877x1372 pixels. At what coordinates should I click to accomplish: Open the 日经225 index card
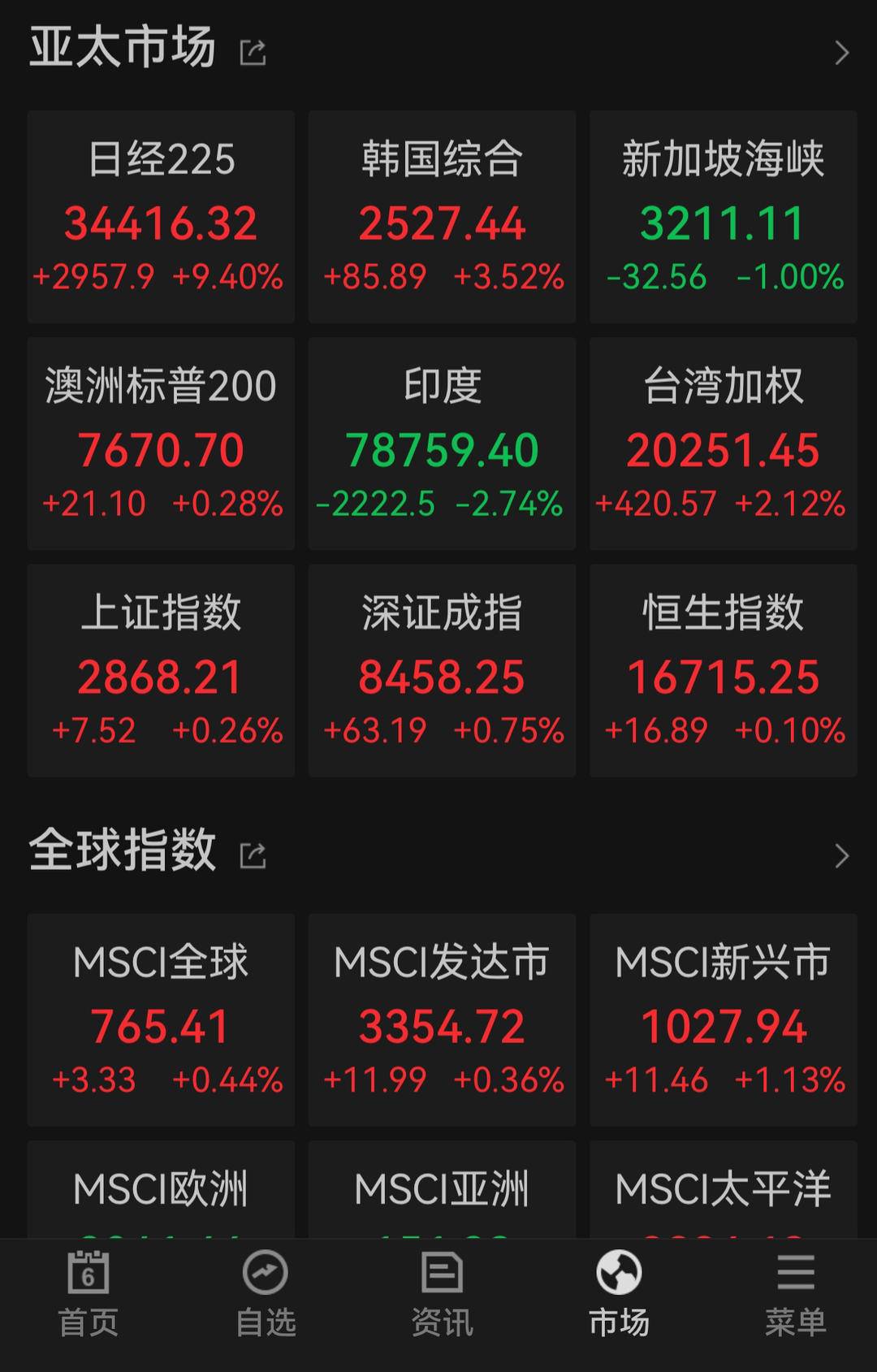coord(161,217)
